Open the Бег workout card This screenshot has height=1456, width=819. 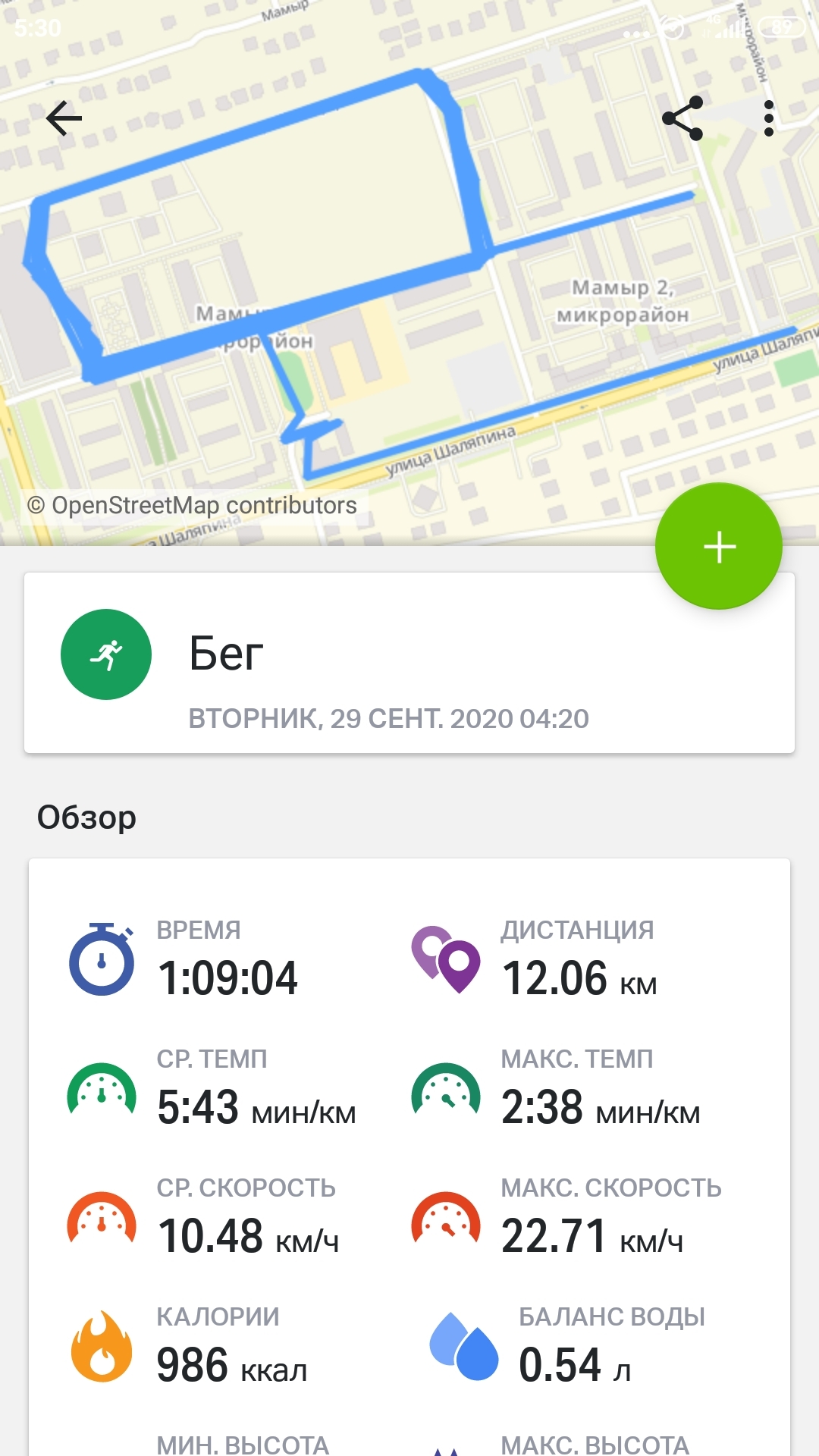409,663
